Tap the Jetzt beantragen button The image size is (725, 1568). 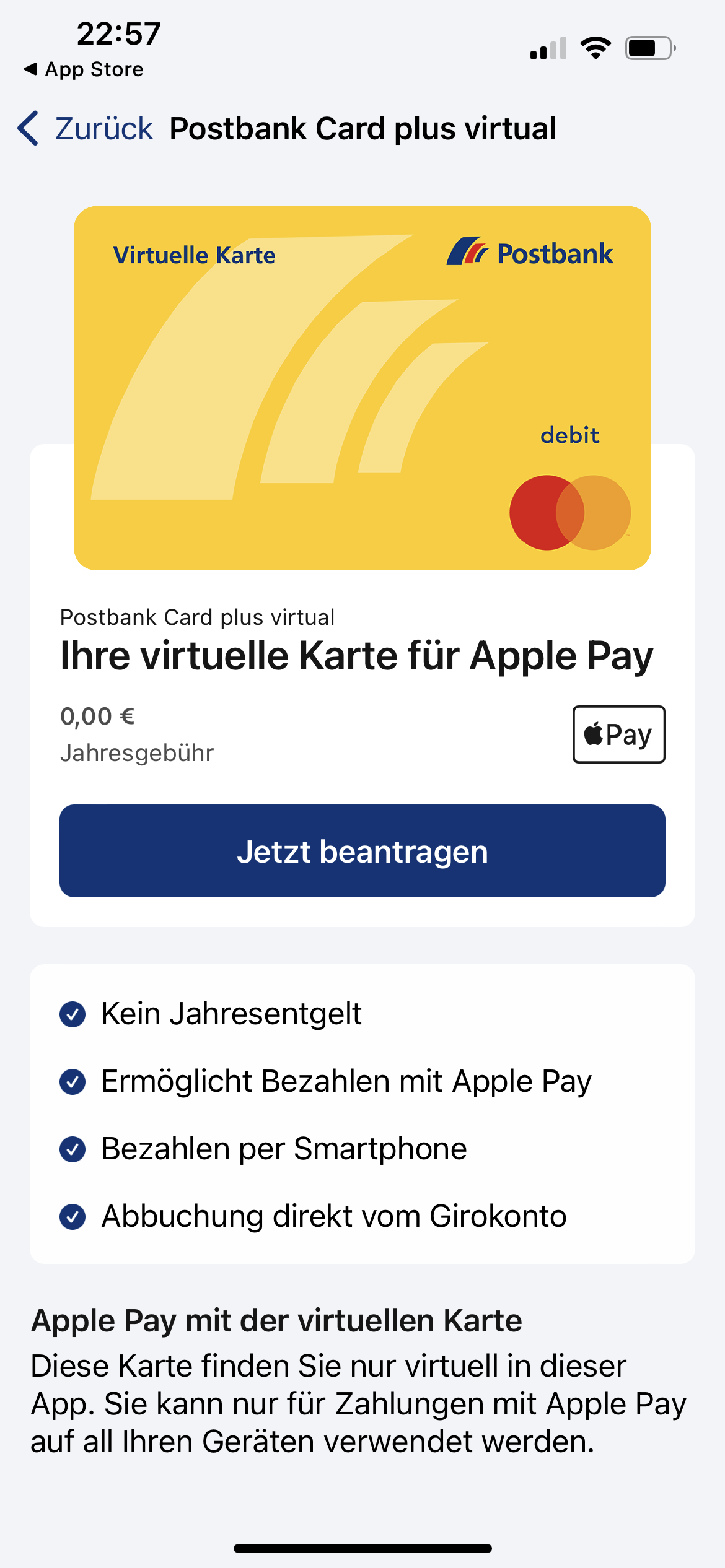coord(362,851)
